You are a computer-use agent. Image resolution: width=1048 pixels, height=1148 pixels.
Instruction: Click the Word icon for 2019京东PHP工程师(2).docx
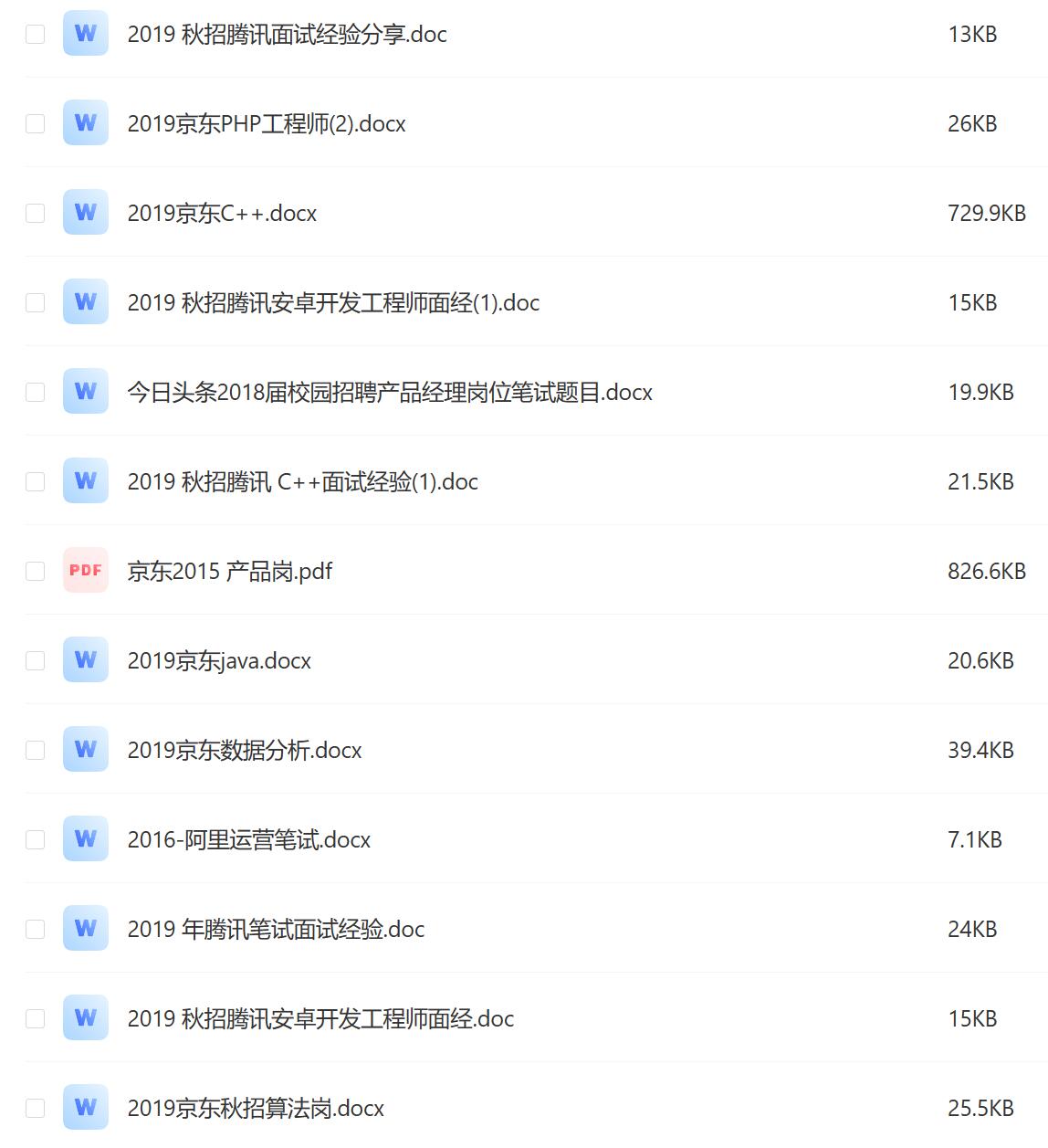click(x=84, y=121)
